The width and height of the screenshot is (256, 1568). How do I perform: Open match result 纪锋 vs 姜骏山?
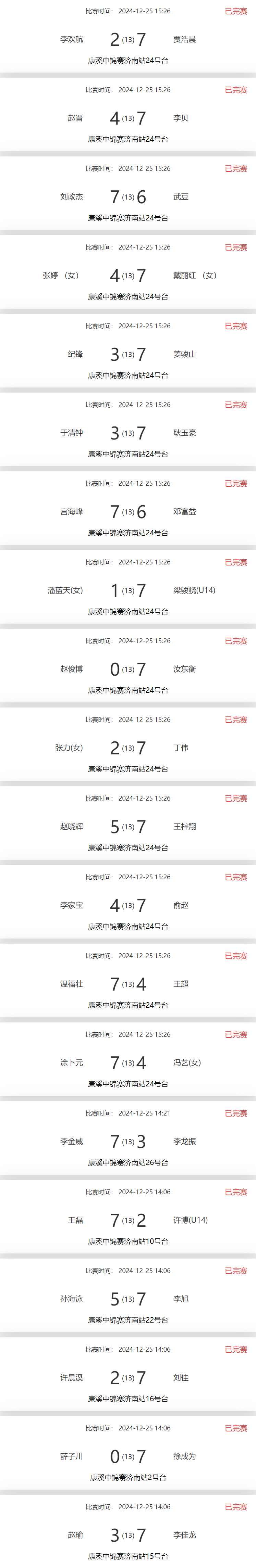click(x=128, y=354)
